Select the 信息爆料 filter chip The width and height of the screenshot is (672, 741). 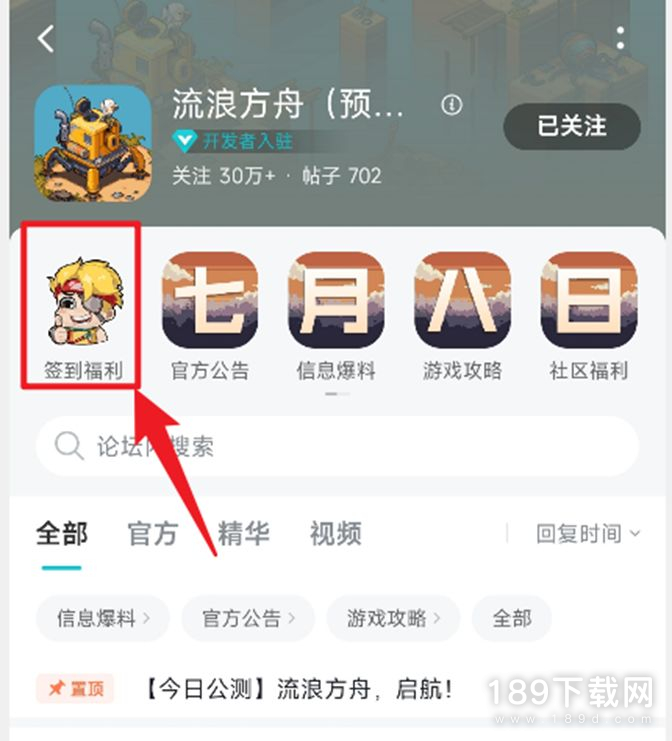click(103, 618)
